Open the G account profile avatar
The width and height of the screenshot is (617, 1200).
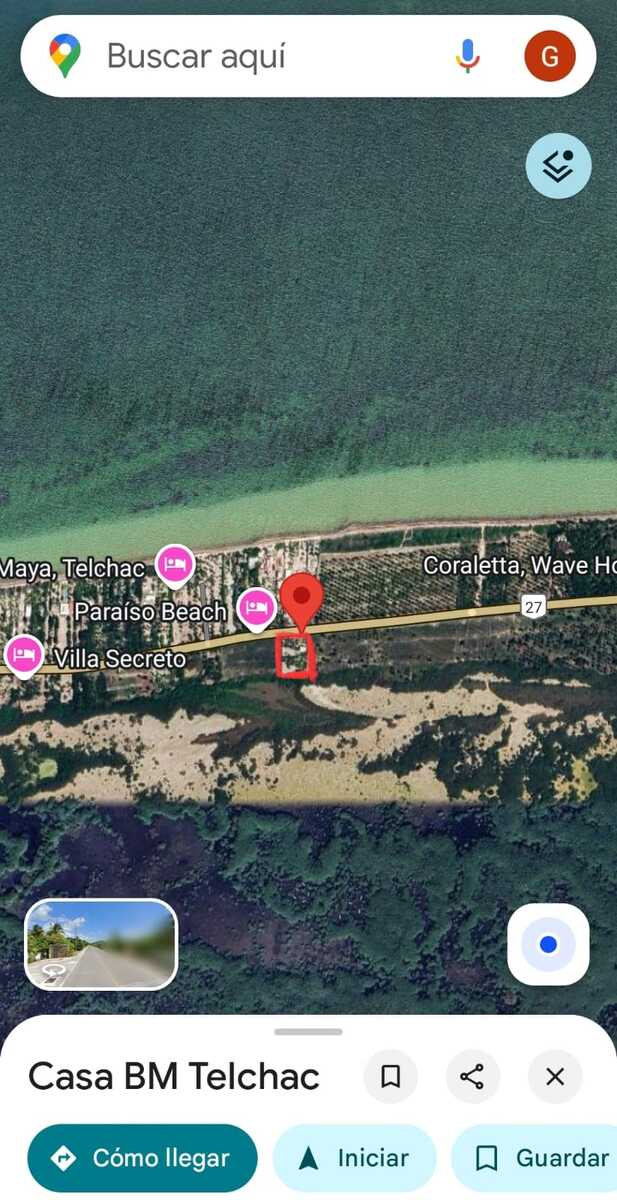tap(549, 56)
